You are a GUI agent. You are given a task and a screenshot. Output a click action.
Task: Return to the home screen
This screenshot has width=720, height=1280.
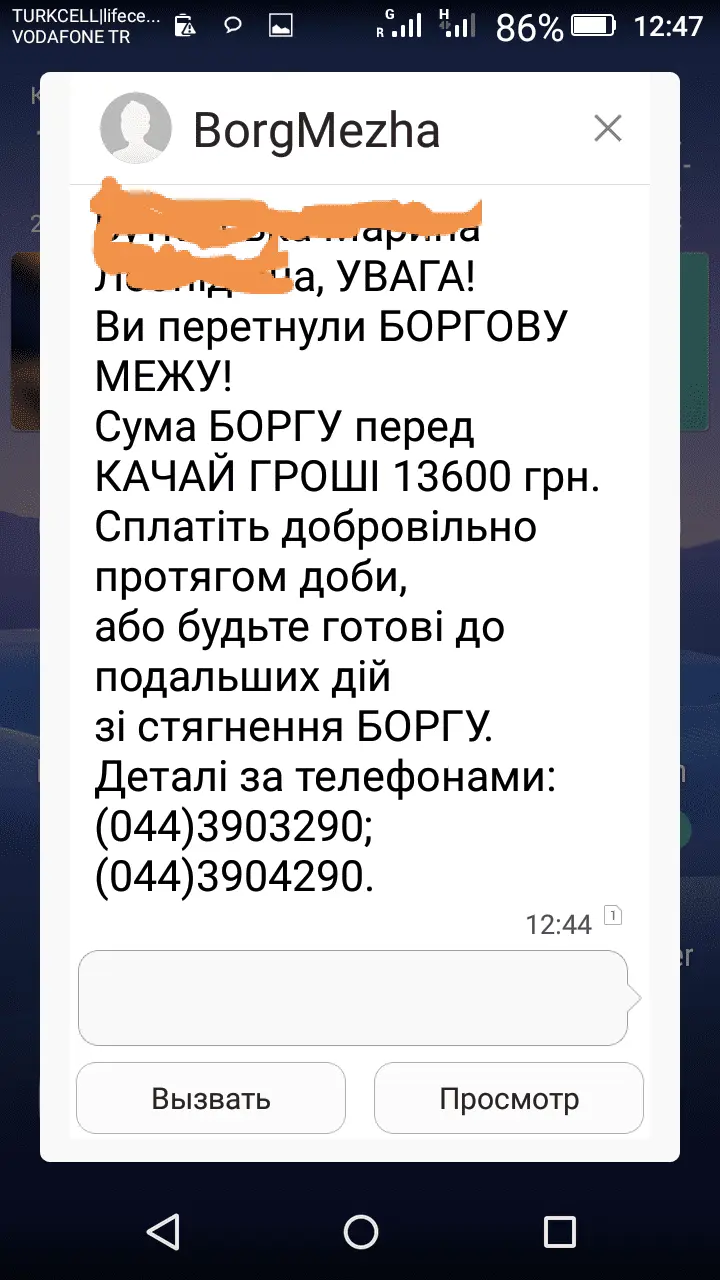[360, 1230]
